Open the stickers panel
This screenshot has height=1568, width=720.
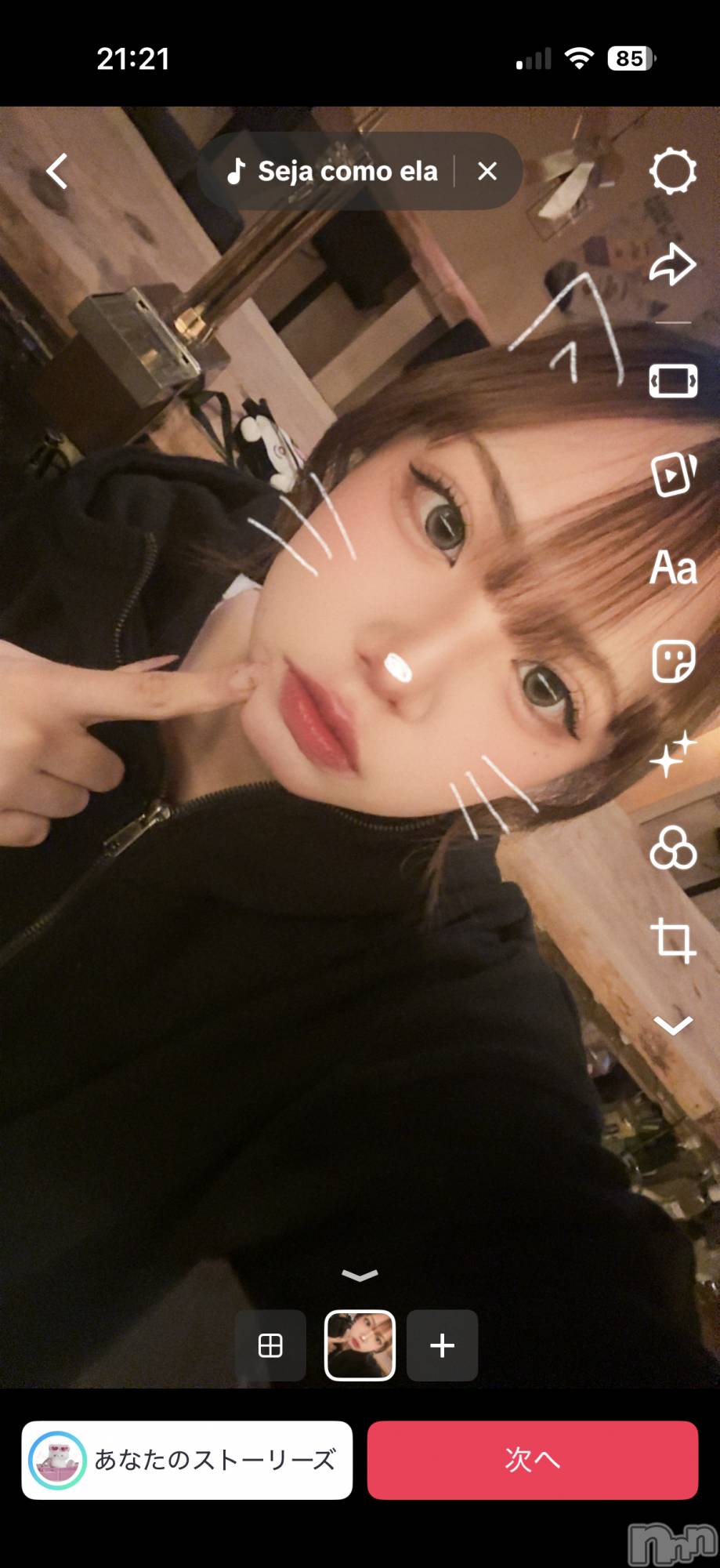point(673,661)
